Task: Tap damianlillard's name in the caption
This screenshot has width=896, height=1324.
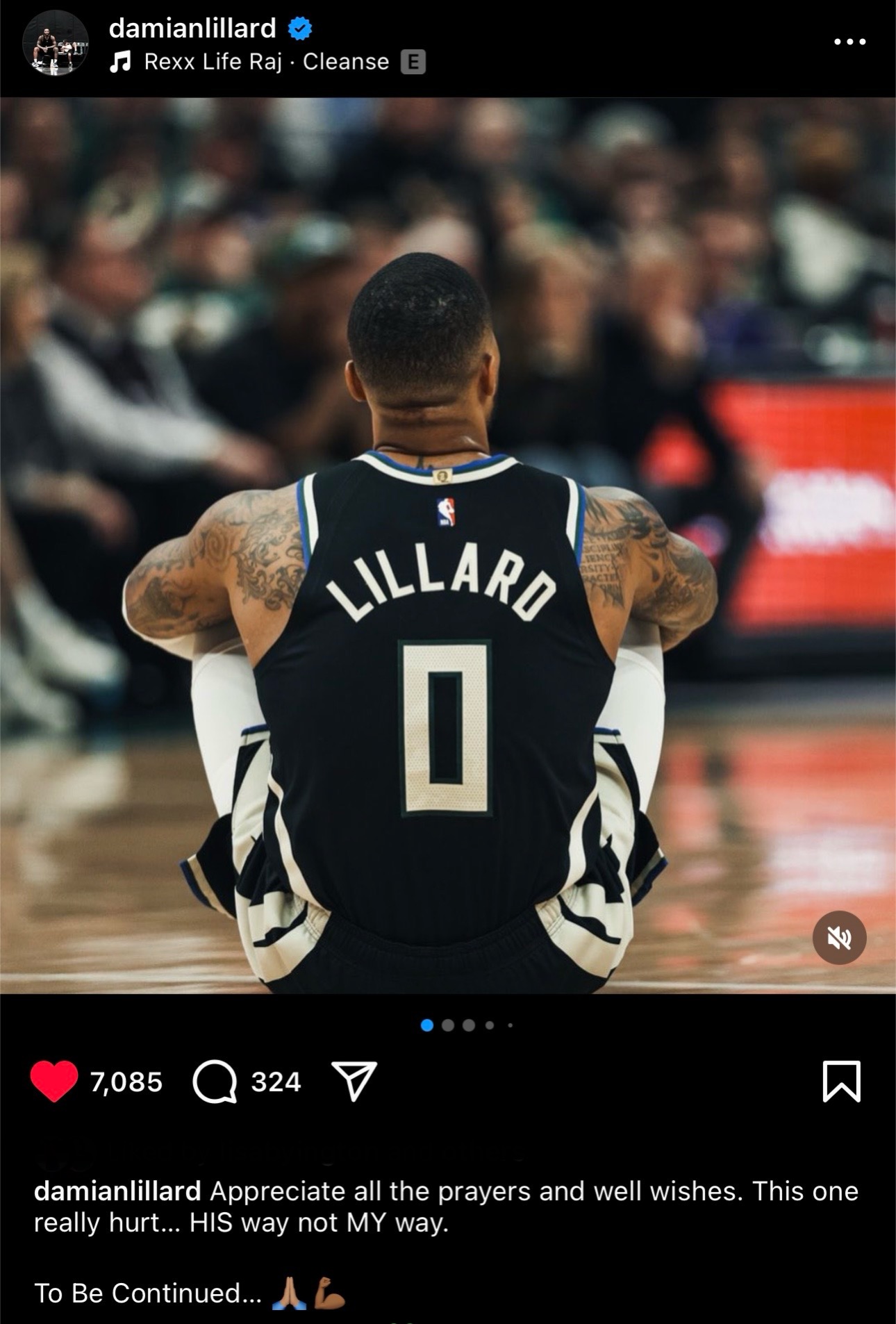Action: point(117,1191)
